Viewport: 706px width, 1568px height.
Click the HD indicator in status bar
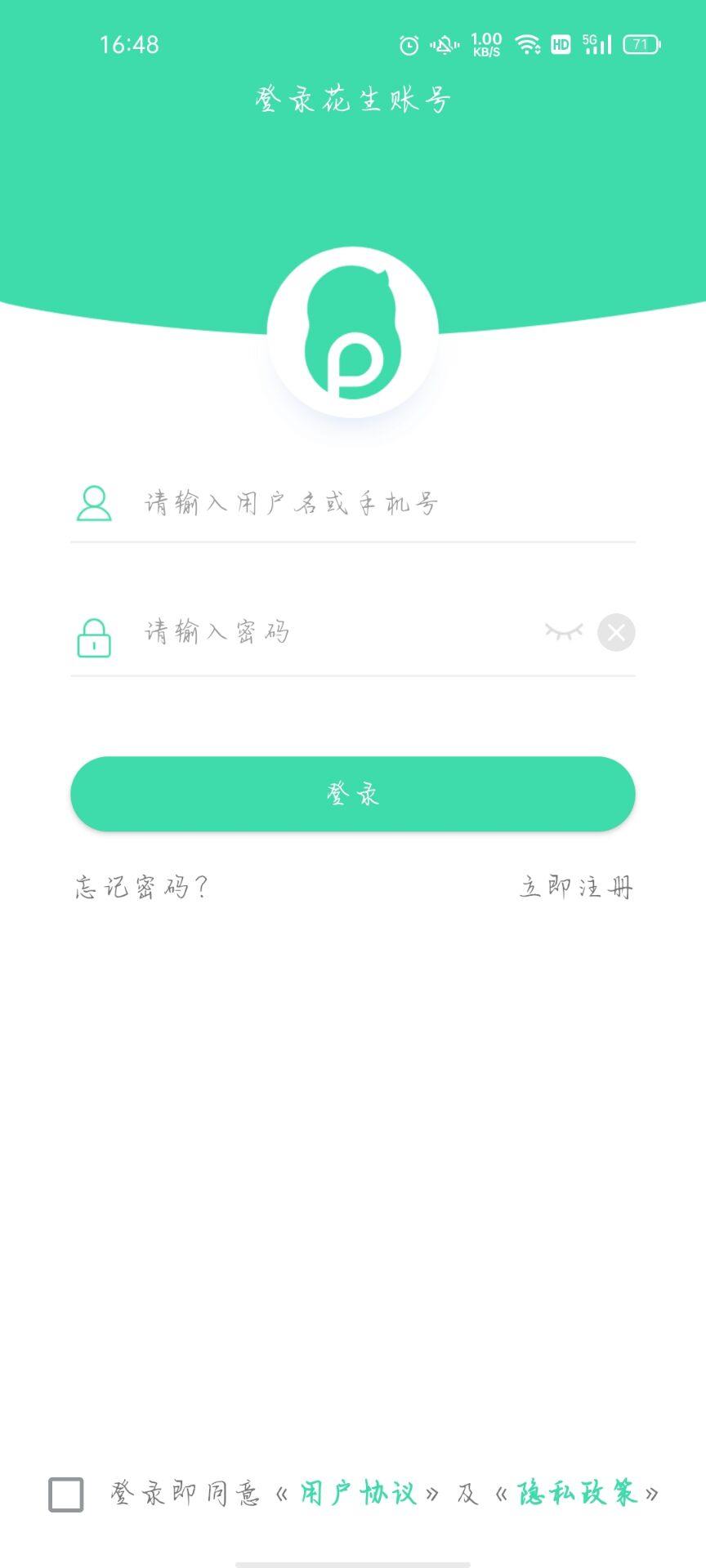(x=560, y=45)
